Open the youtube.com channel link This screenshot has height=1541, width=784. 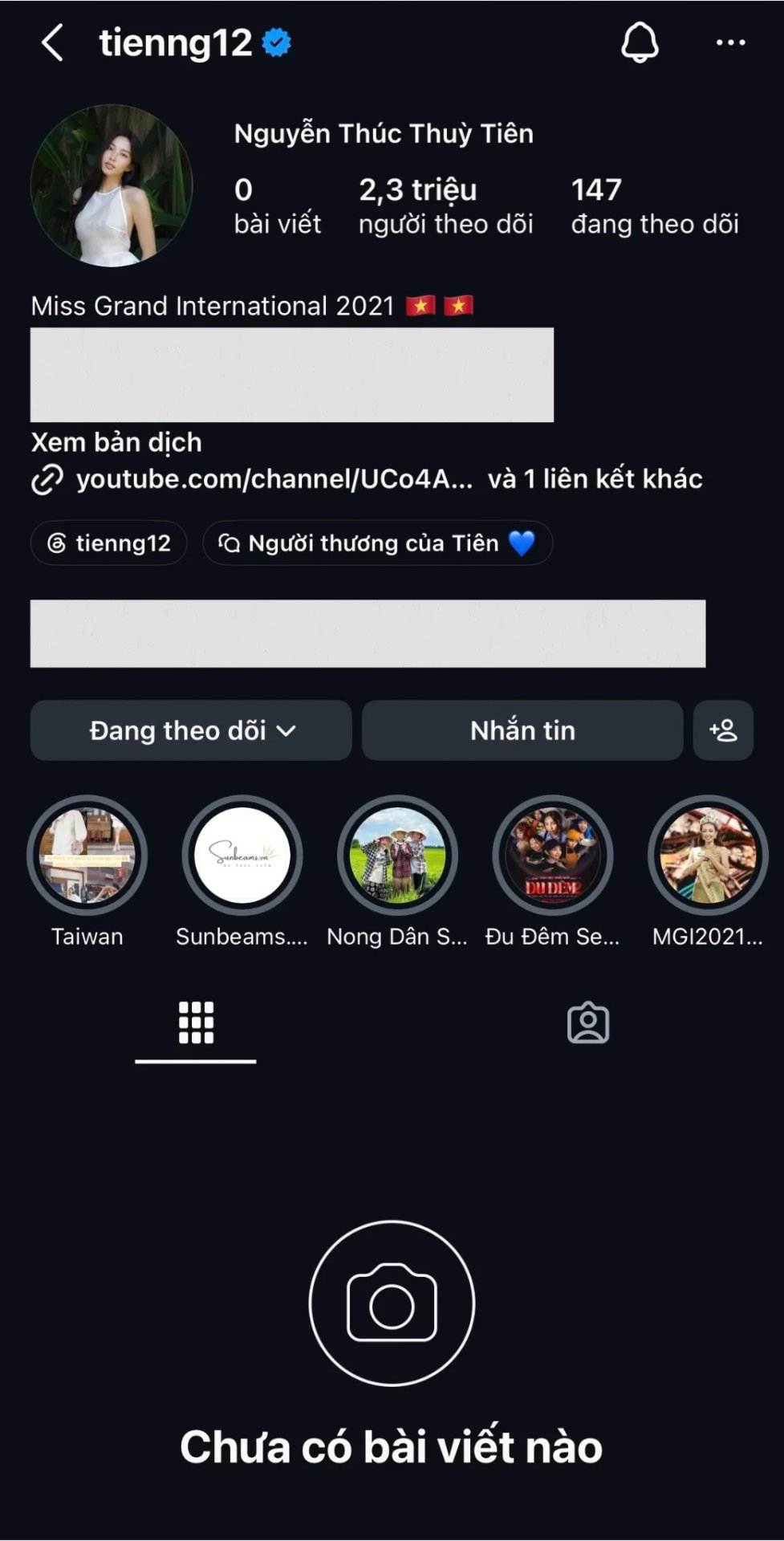click(274, 479)
